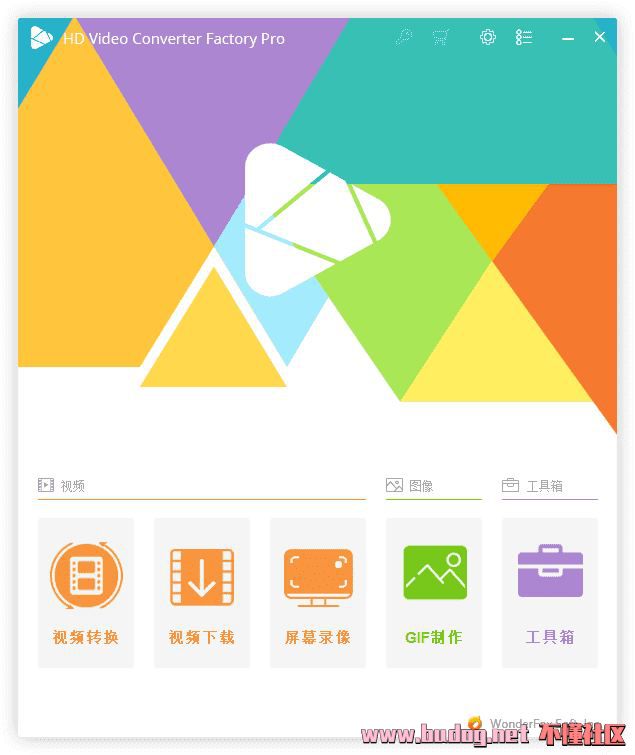Screen dimensions: 635x755
Task: Open the menu list icon
Action: [x=524, y=37]
